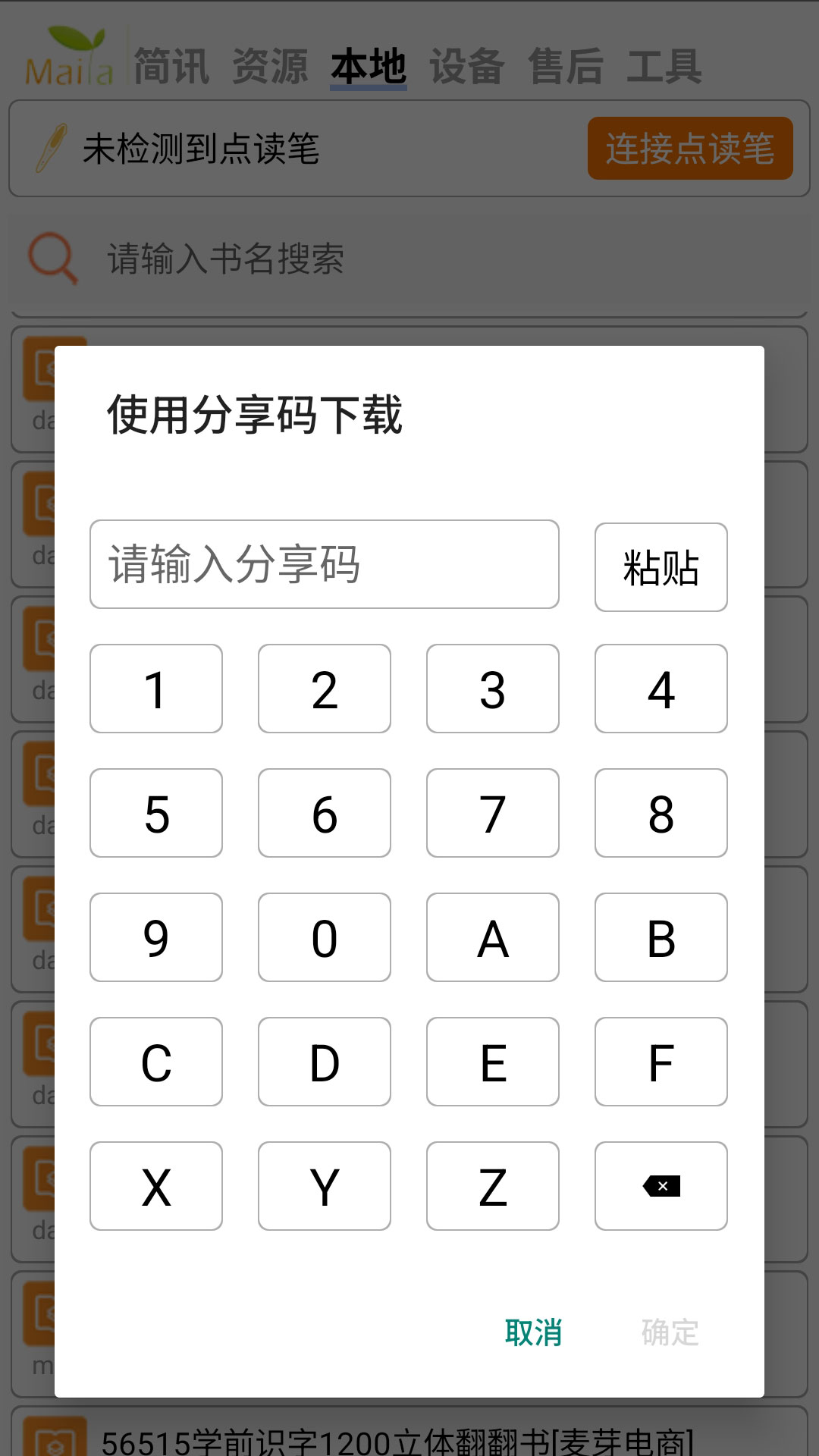
Task: Click the 连接点读笔 button
Action: pyautogui.click(x=690, y=149)
